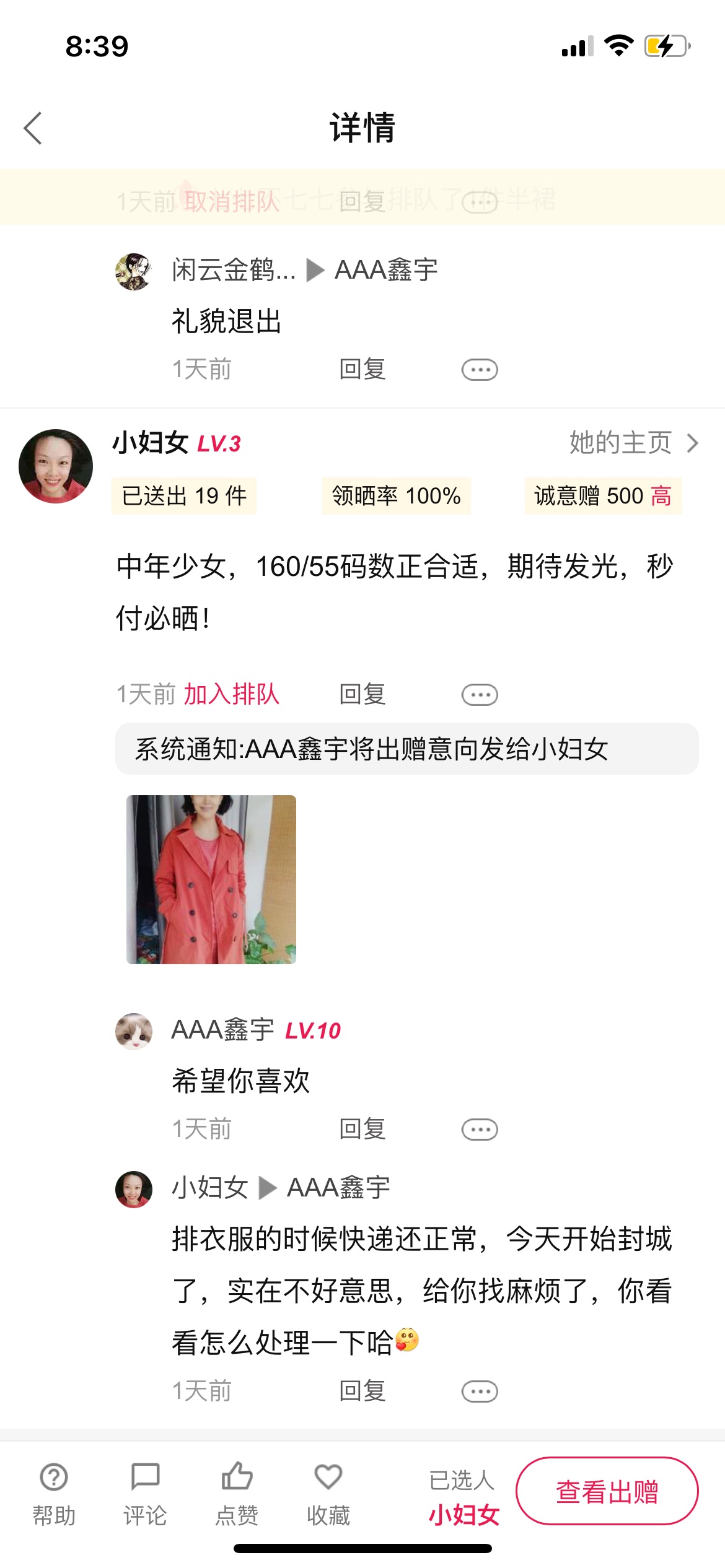725x1568 pixels.
Task: Open 帮助 in the bottom bar
Action: click(x=54, y=1494)
